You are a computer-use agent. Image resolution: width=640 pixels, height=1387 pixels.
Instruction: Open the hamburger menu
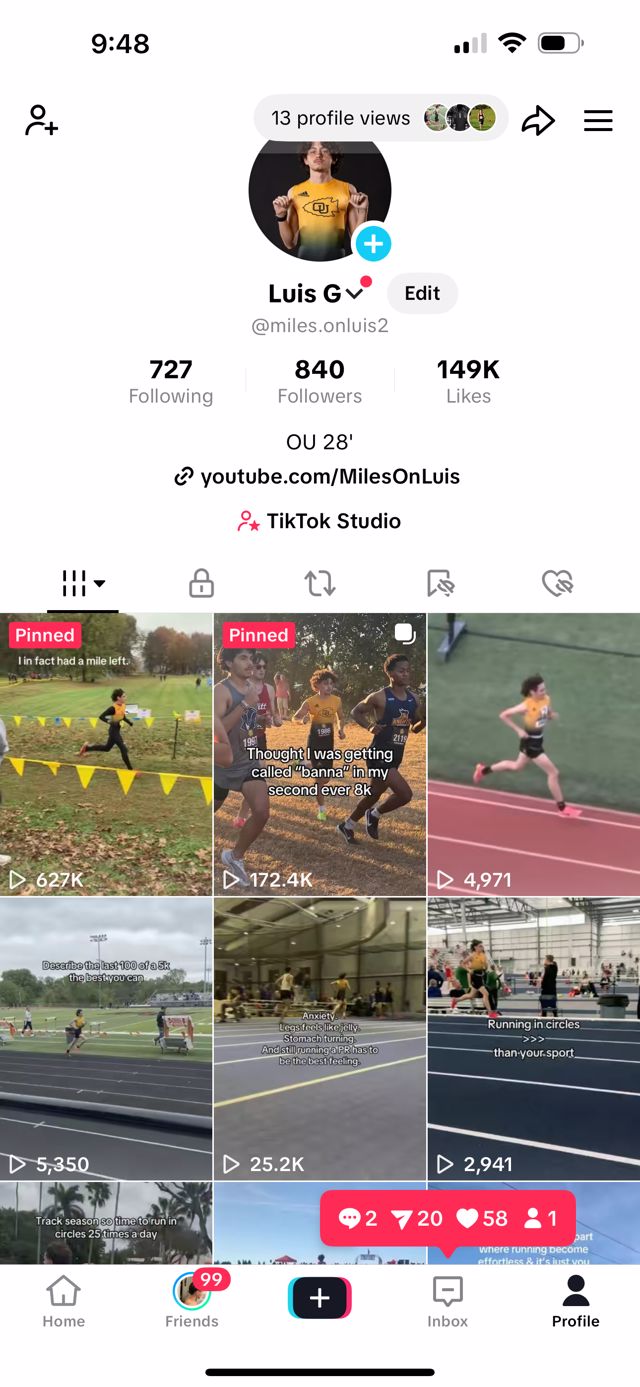[598, 121]
